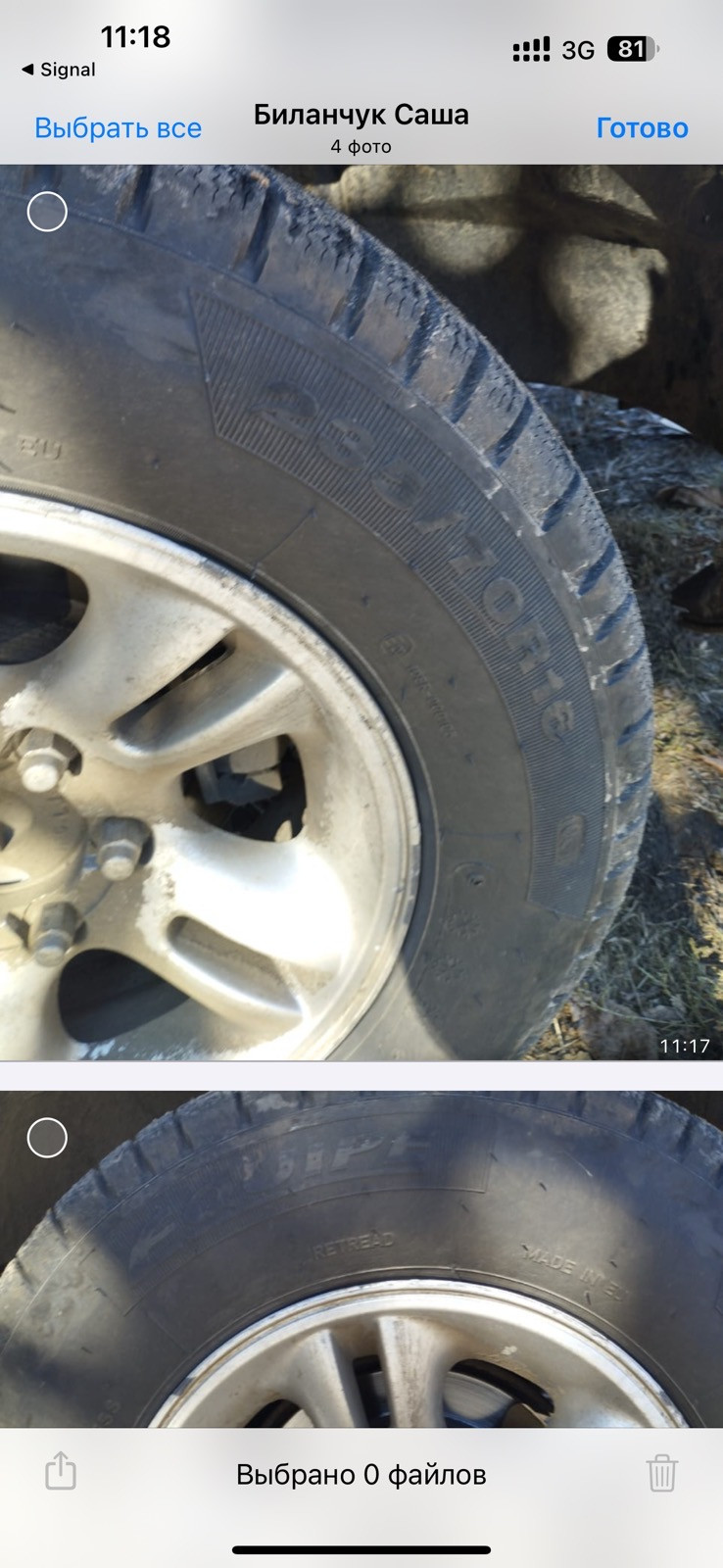723x1568 pixels.
Task: Select the second tire photo marked RETREAD
Action: coord(47,1138)
